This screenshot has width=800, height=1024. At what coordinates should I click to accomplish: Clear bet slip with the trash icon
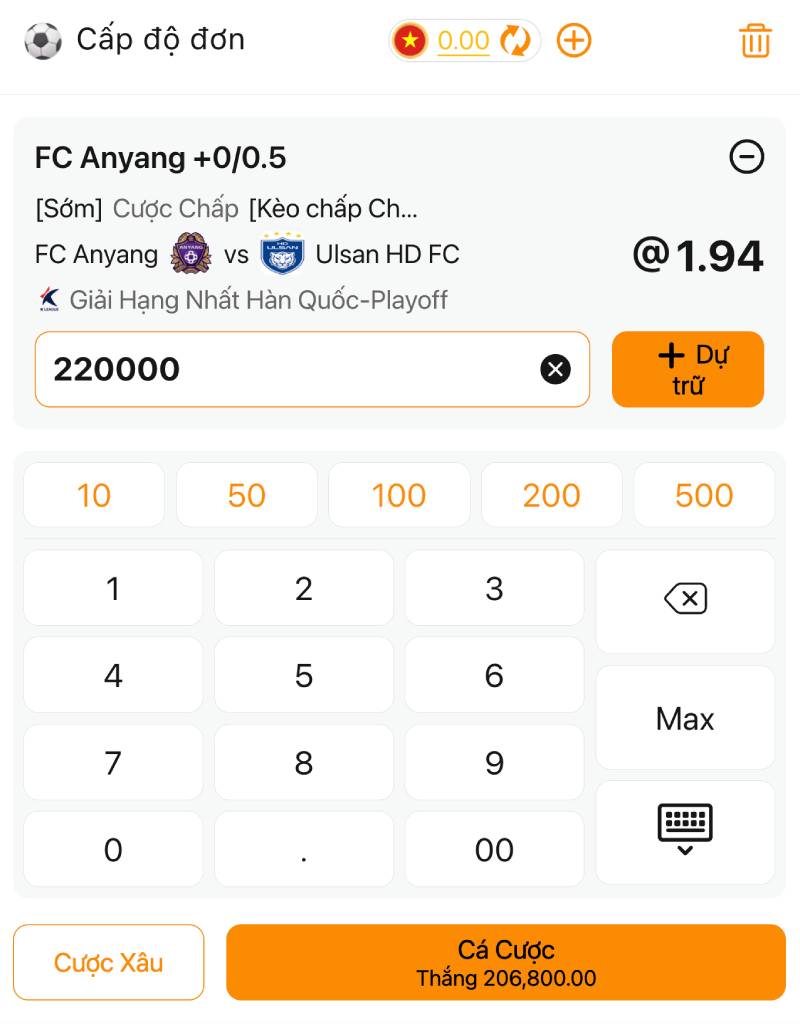click(757, 41)
